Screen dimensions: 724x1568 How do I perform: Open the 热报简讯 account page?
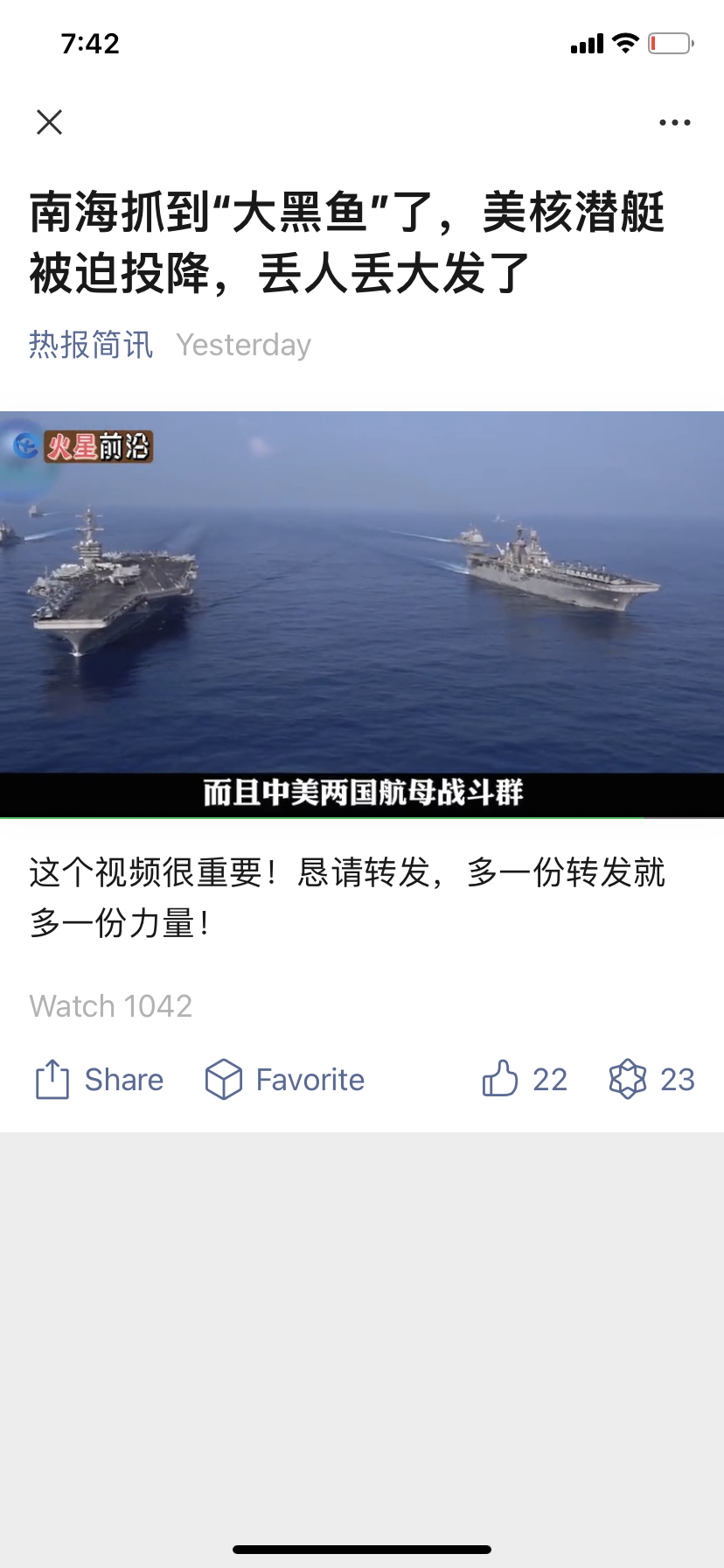[91, 345]
